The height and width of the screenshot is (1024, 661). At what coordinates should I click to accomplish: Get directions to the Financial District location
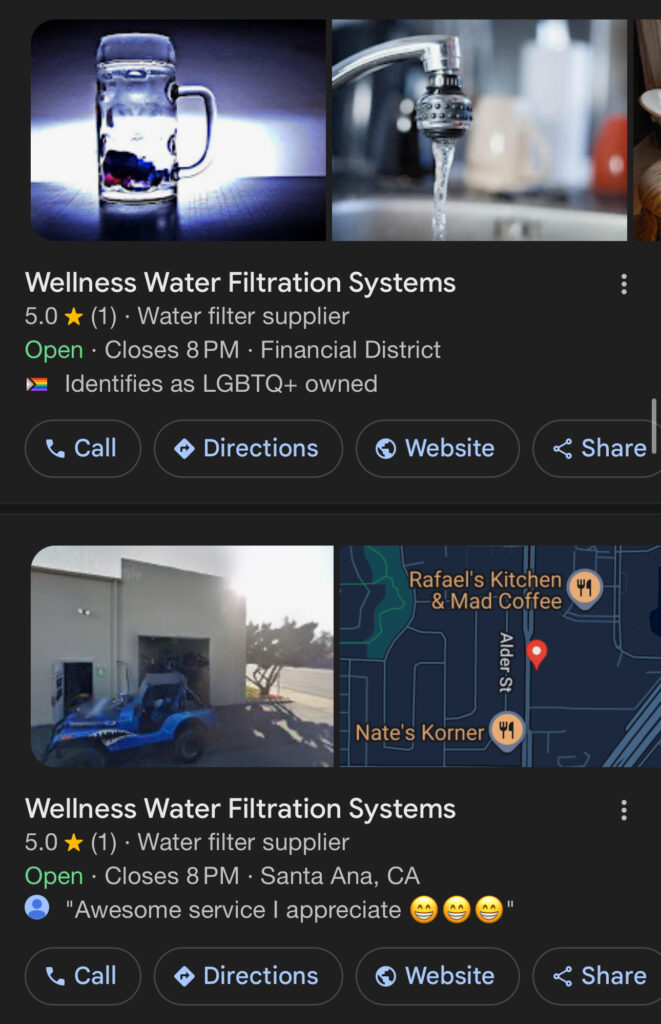pos(248,448)
